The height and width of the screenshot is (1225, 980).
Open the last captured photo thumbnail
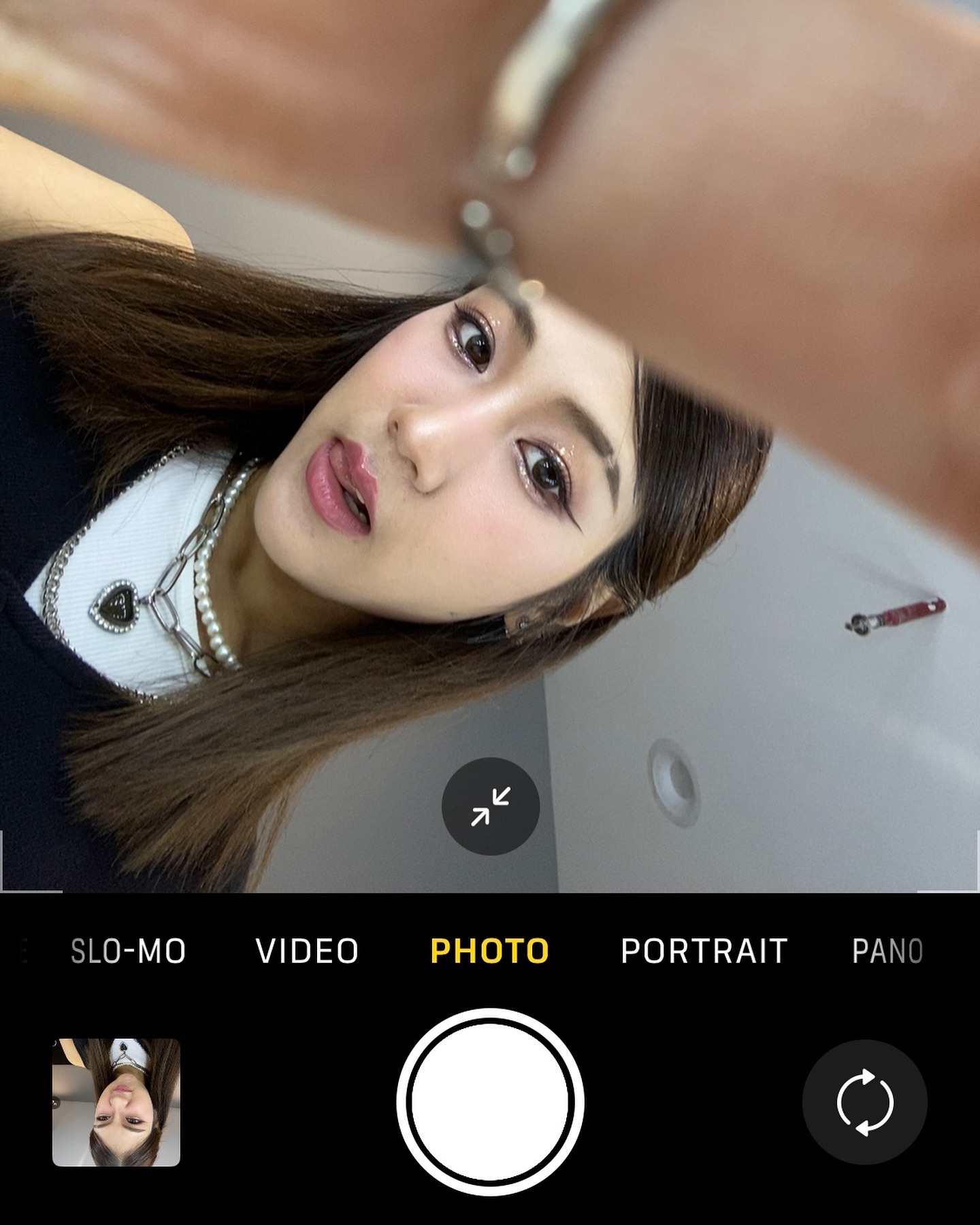(116, 1102)
